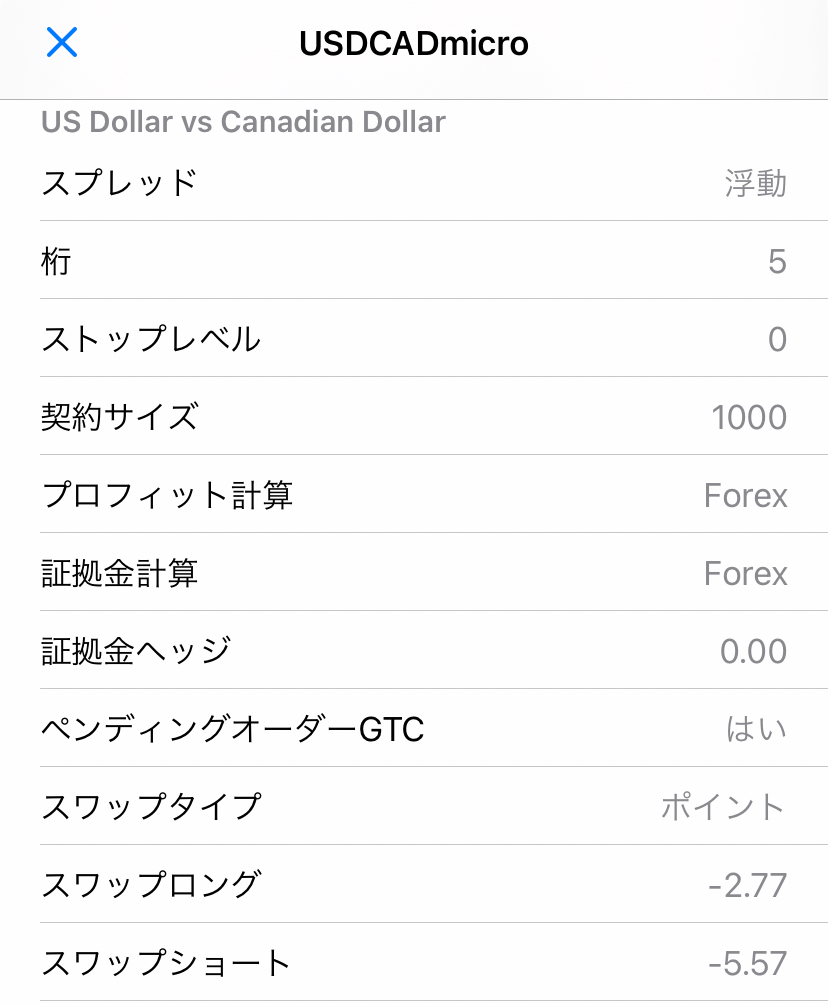Tap the 証拠金ヘッジ 0.00 value
This screenshot has width=828, height=1004.
(751, 650)
